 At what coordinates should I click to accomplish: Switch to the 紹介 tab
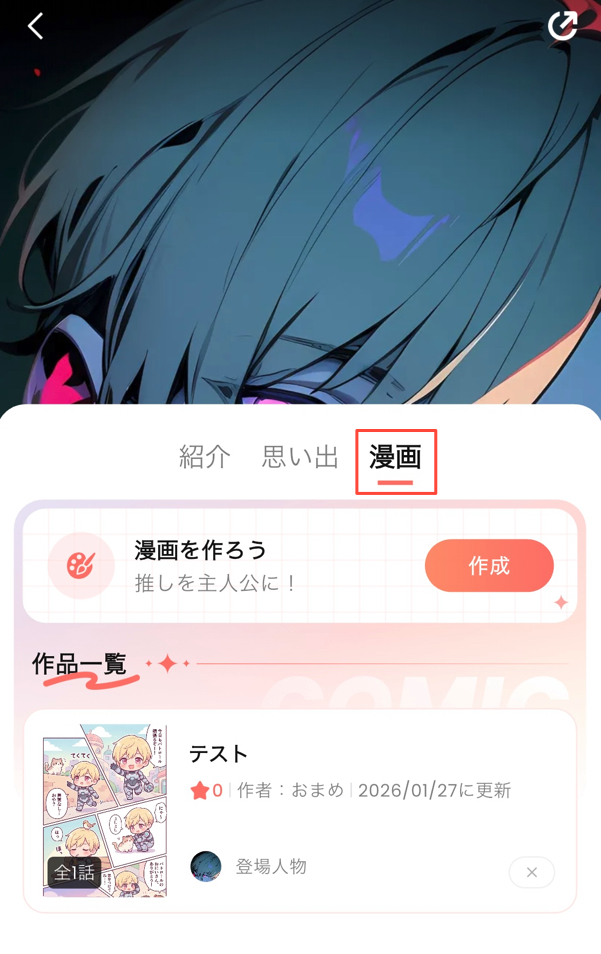(x=205, y=457)
